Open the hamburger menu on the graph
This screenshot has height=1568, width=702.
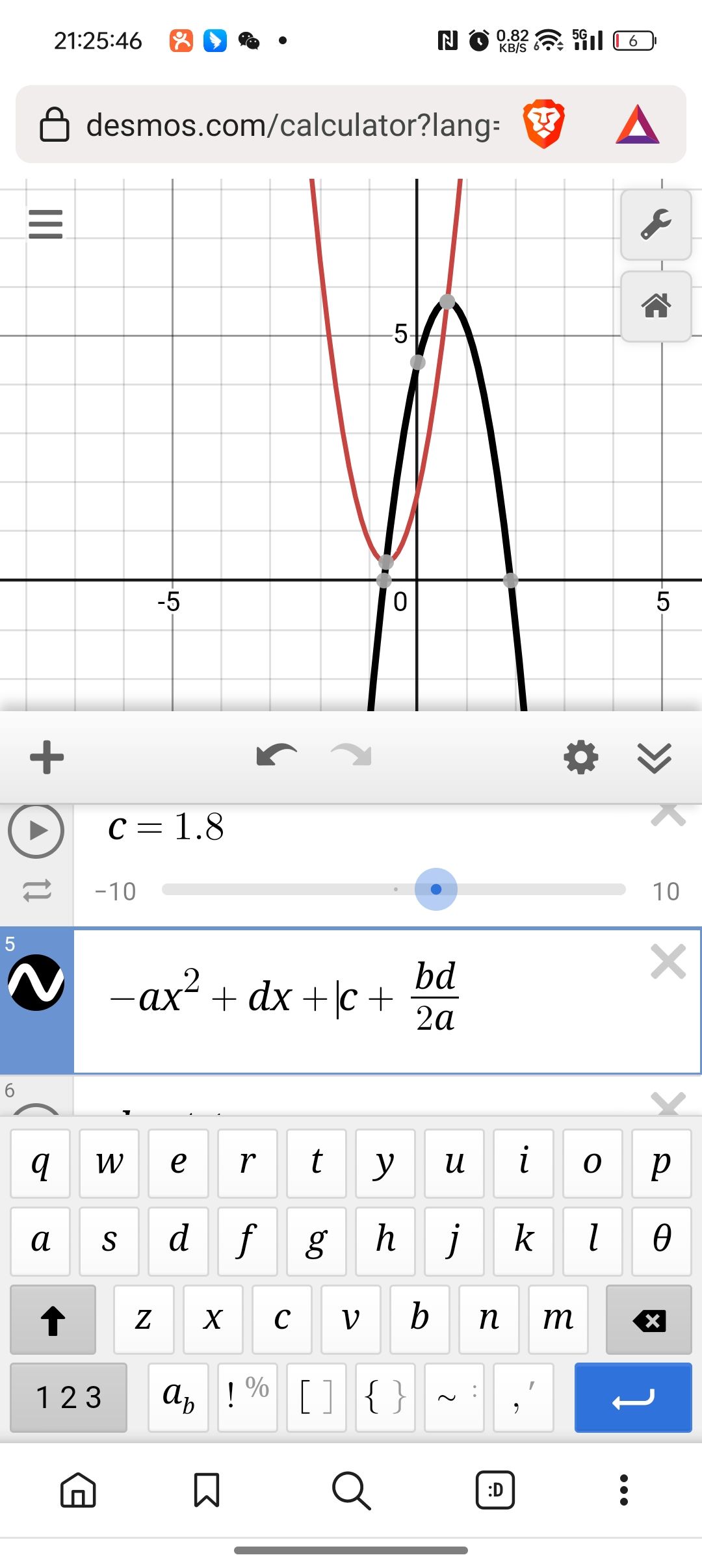click(x=45, y=224)
